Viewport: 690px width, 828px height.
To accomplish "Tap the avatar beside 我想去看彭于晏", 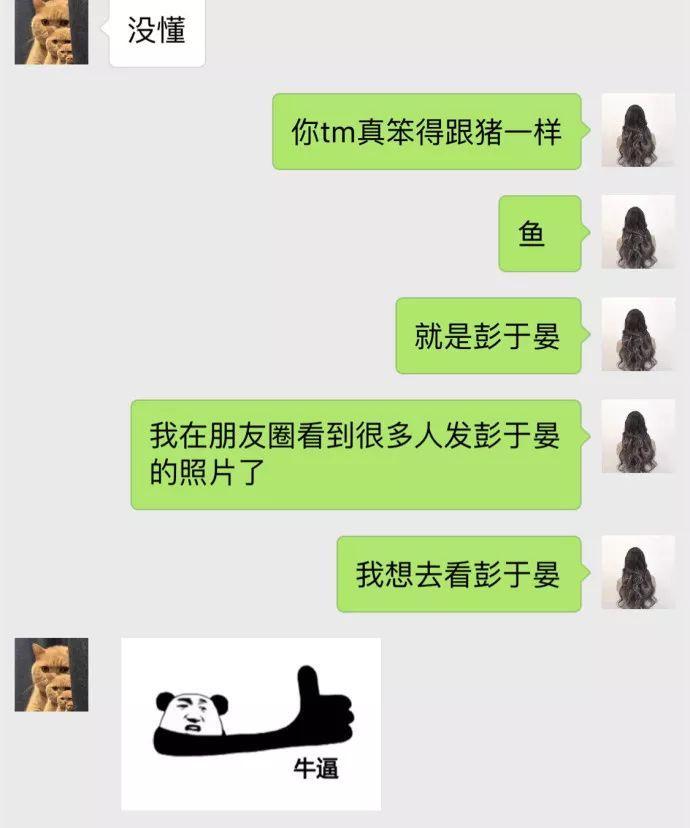I will (x=638, y=572).
